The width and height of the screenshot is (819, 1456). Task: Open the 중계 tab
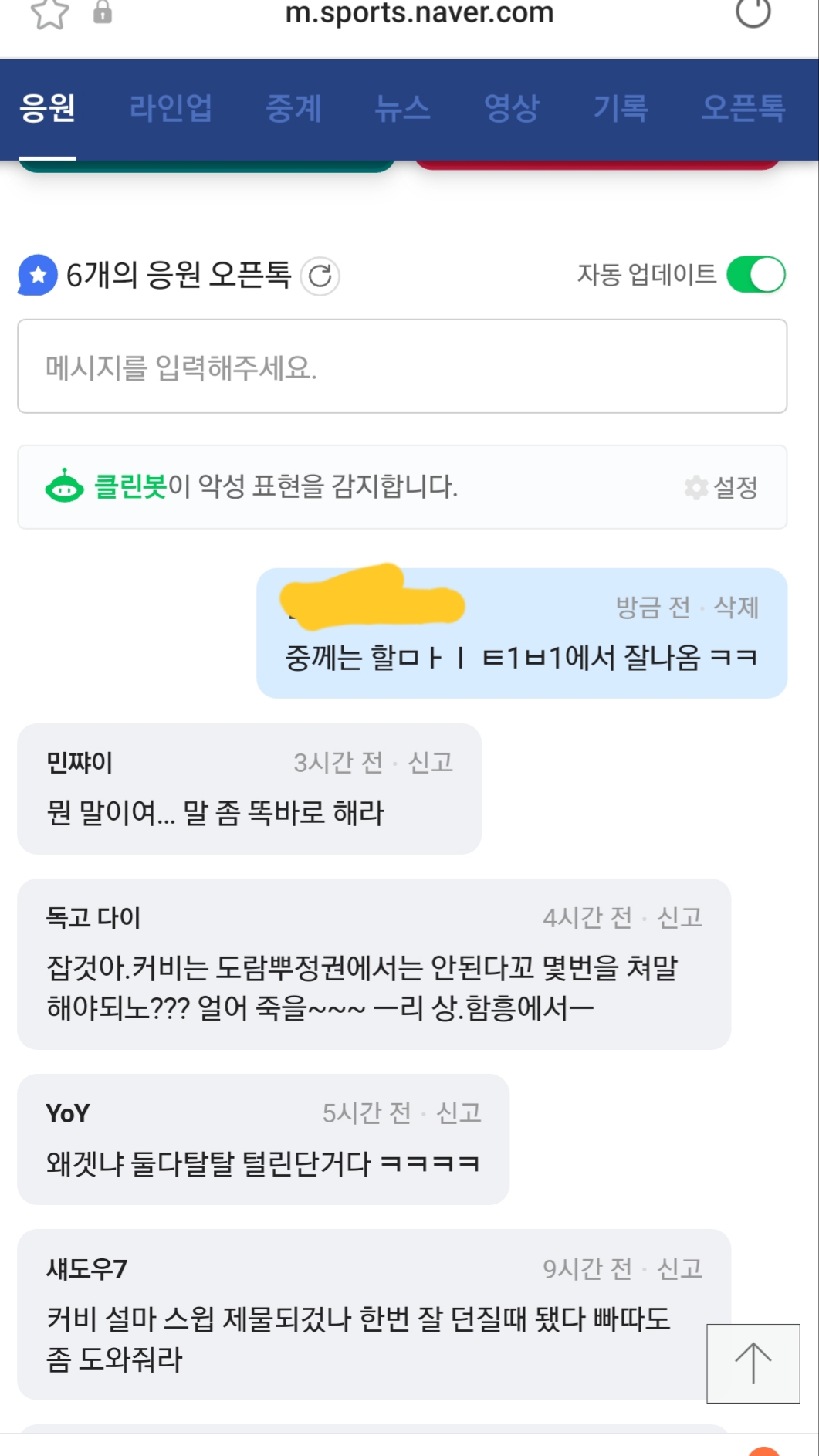[x=293, y=108]
